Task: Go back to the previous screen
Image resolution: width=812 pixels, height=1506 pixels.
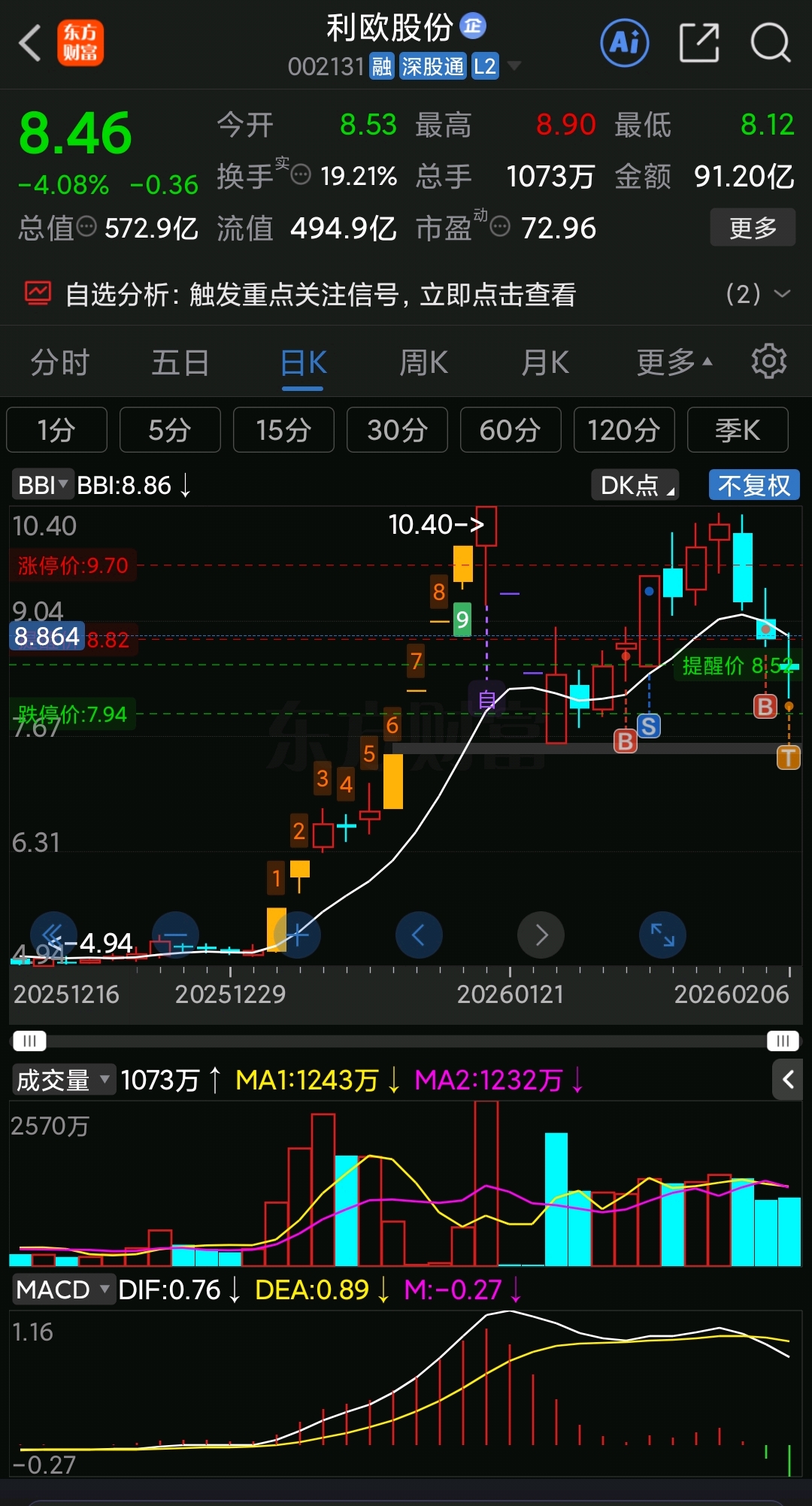Action: point(30,43)
